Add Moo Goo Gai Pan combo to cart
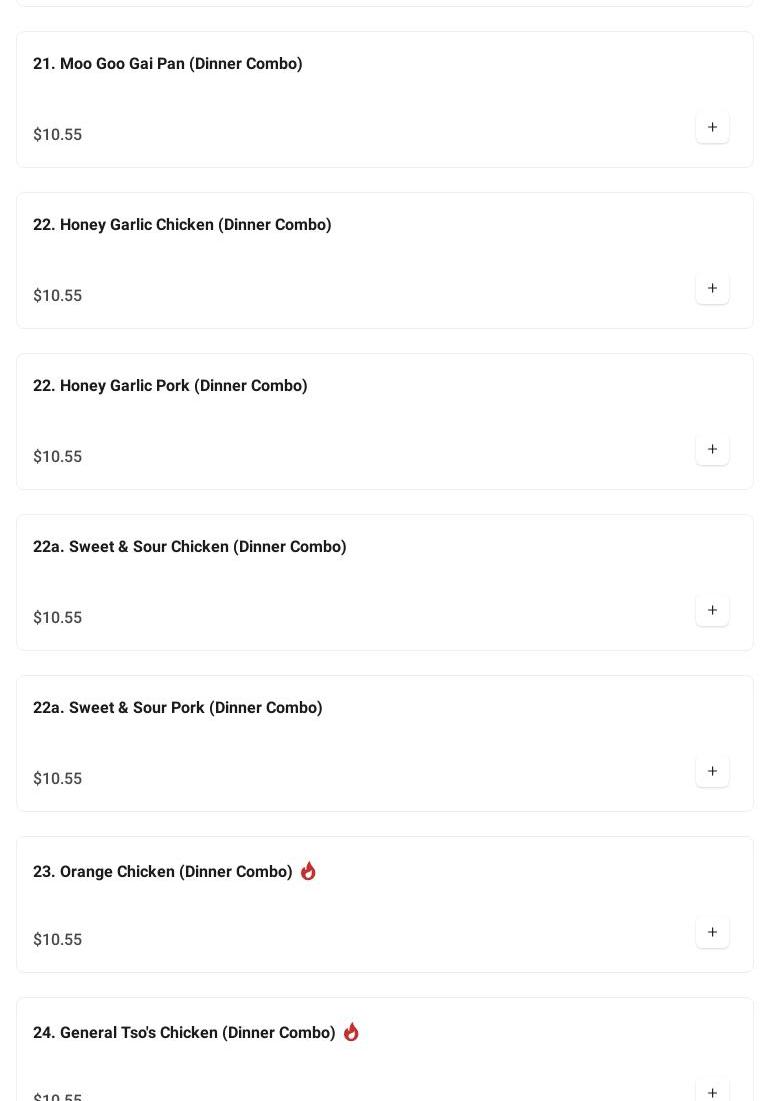 (x=712, y=128)
